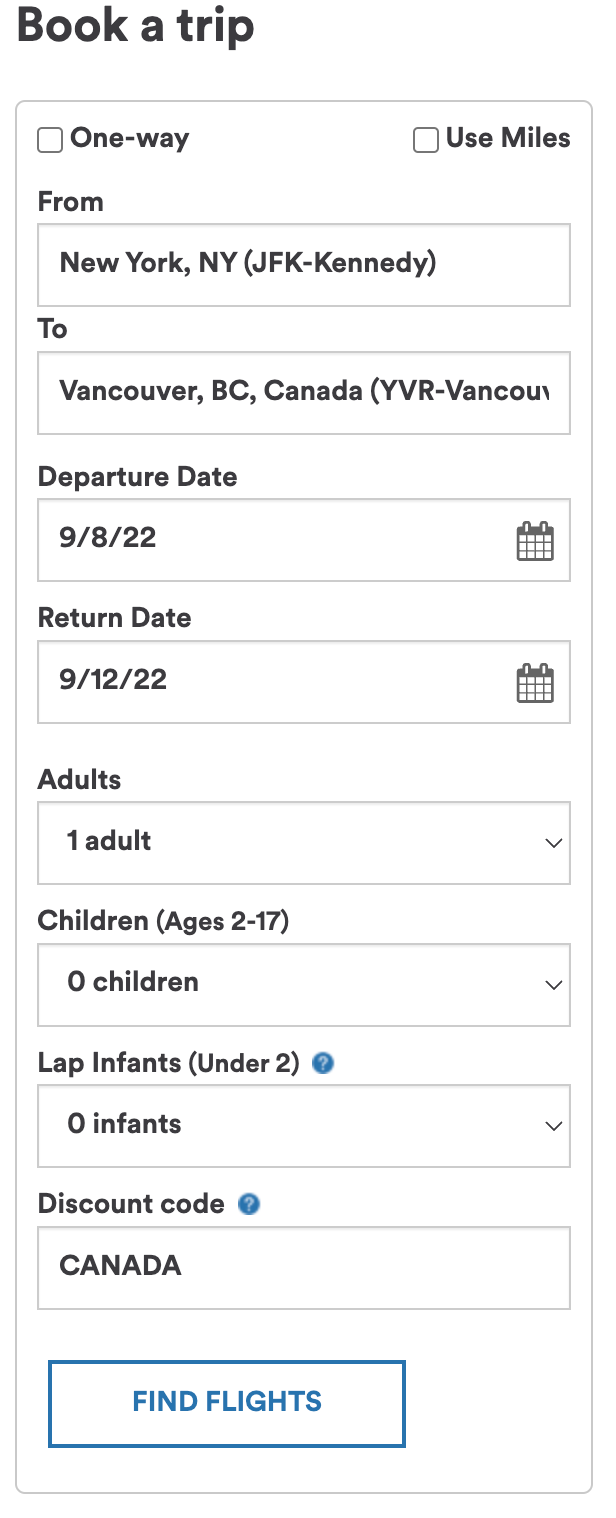
Task: Edit the Departure Date text field
Action: tap(270, 540)
